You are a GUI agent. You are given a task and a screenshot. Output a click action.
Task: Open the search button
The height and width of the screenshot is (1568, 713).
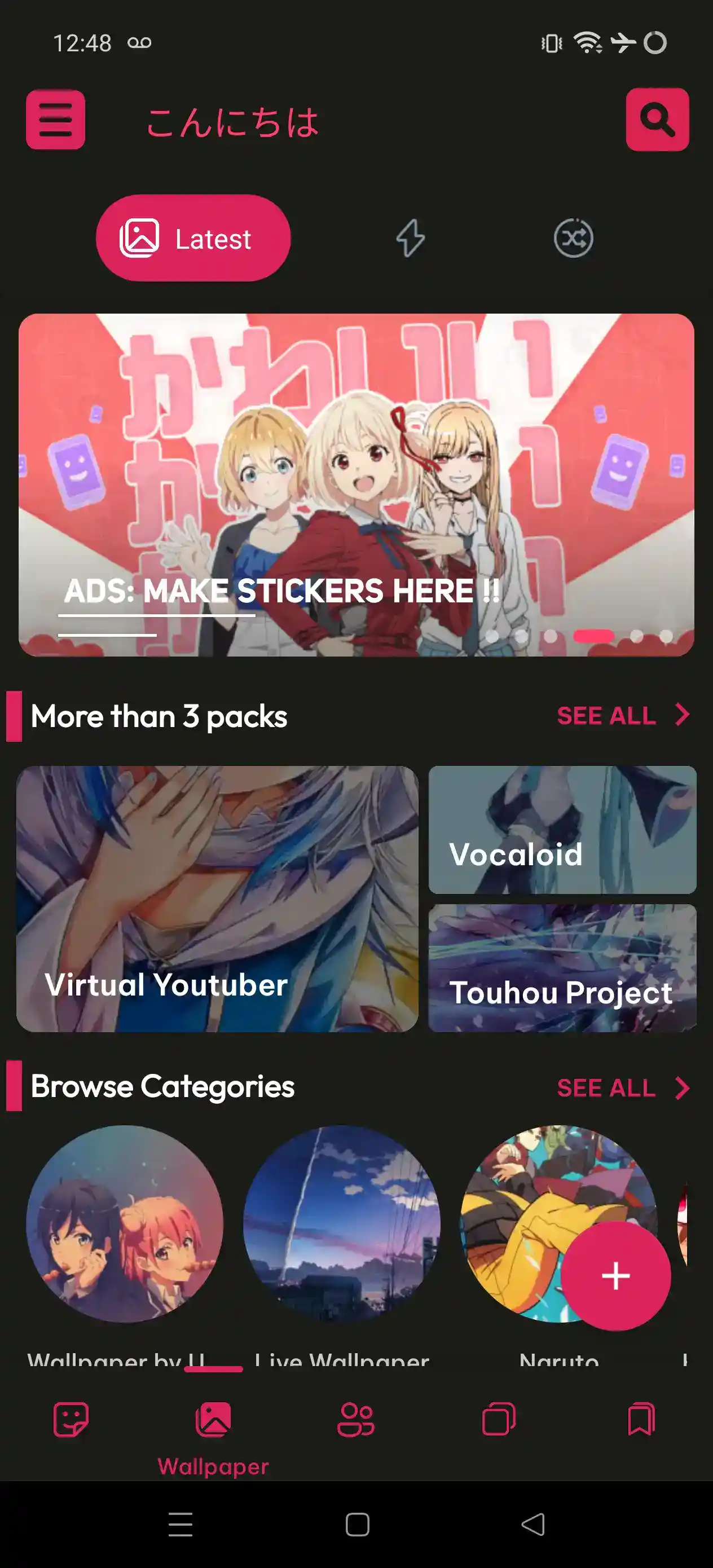(x=657, y=120)
